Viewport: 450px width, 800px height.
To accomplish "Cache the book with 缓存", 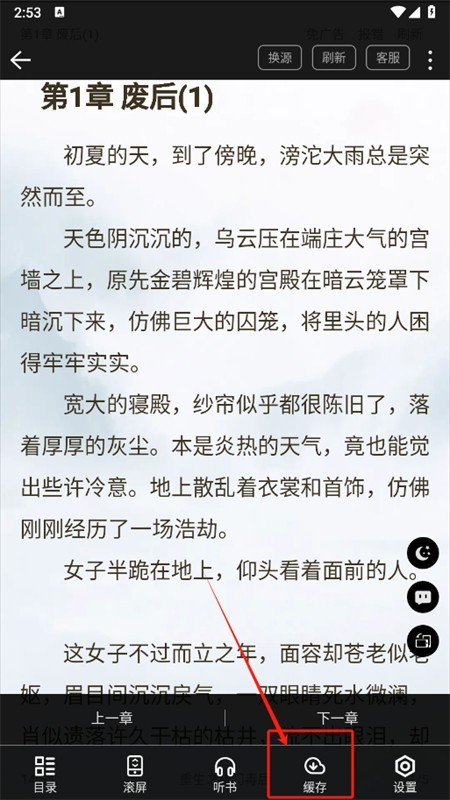I will tap(315, 774).
